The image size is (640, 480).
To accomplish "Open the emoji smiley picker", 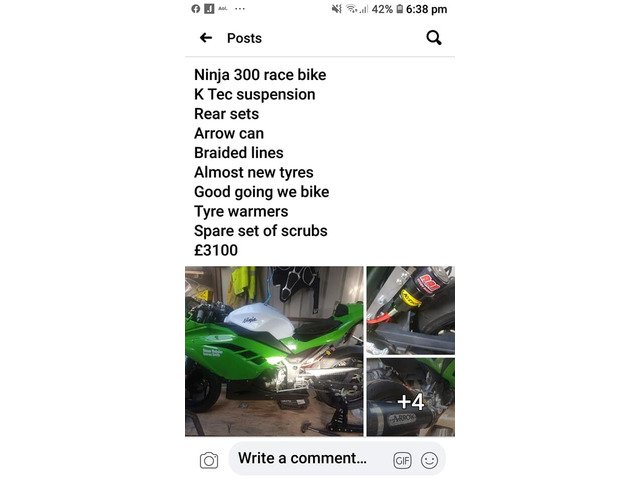I will tap(430, 460).
